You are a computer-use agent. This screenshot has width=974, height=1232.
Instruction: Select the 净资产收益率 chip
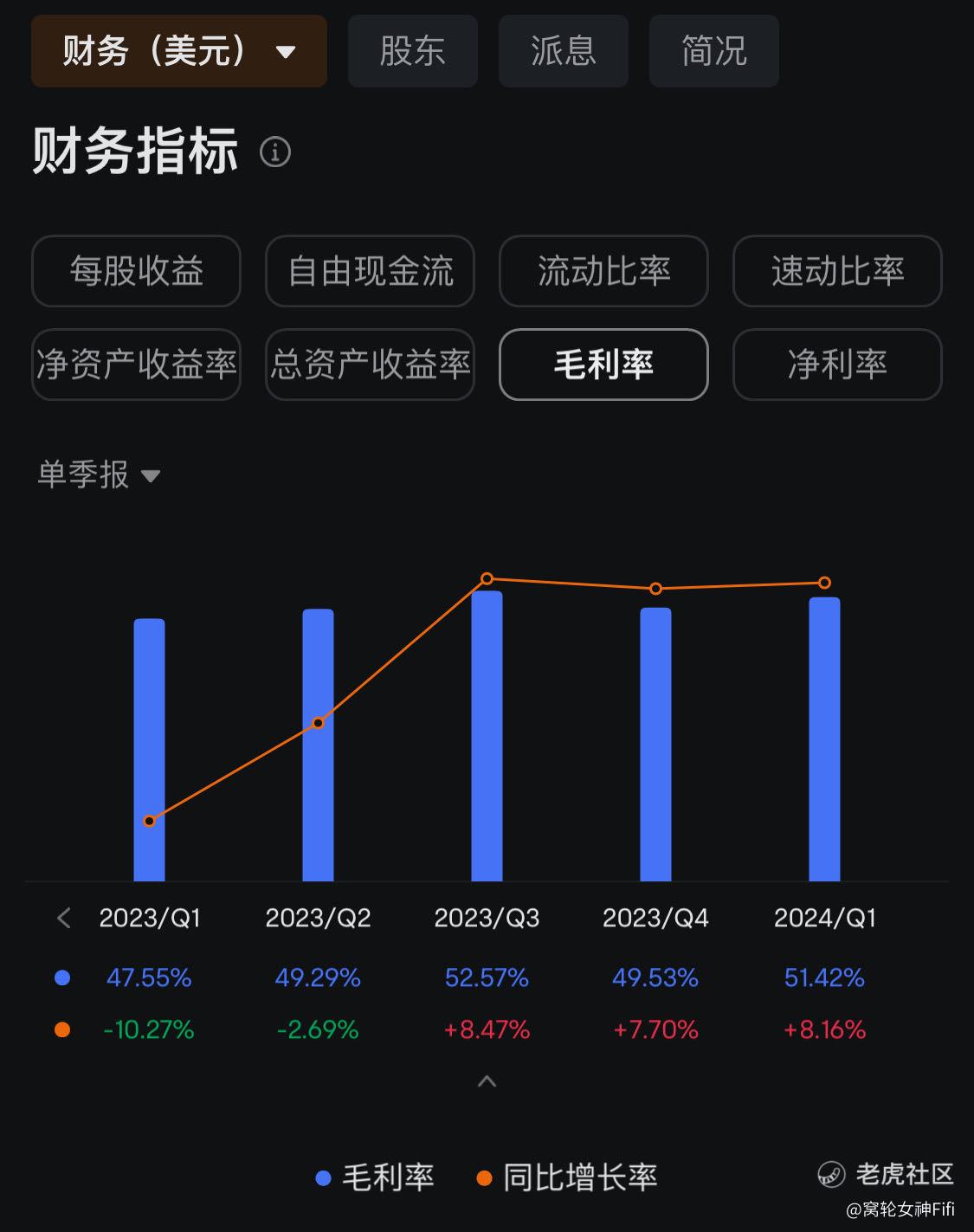[x=136, y=364]
